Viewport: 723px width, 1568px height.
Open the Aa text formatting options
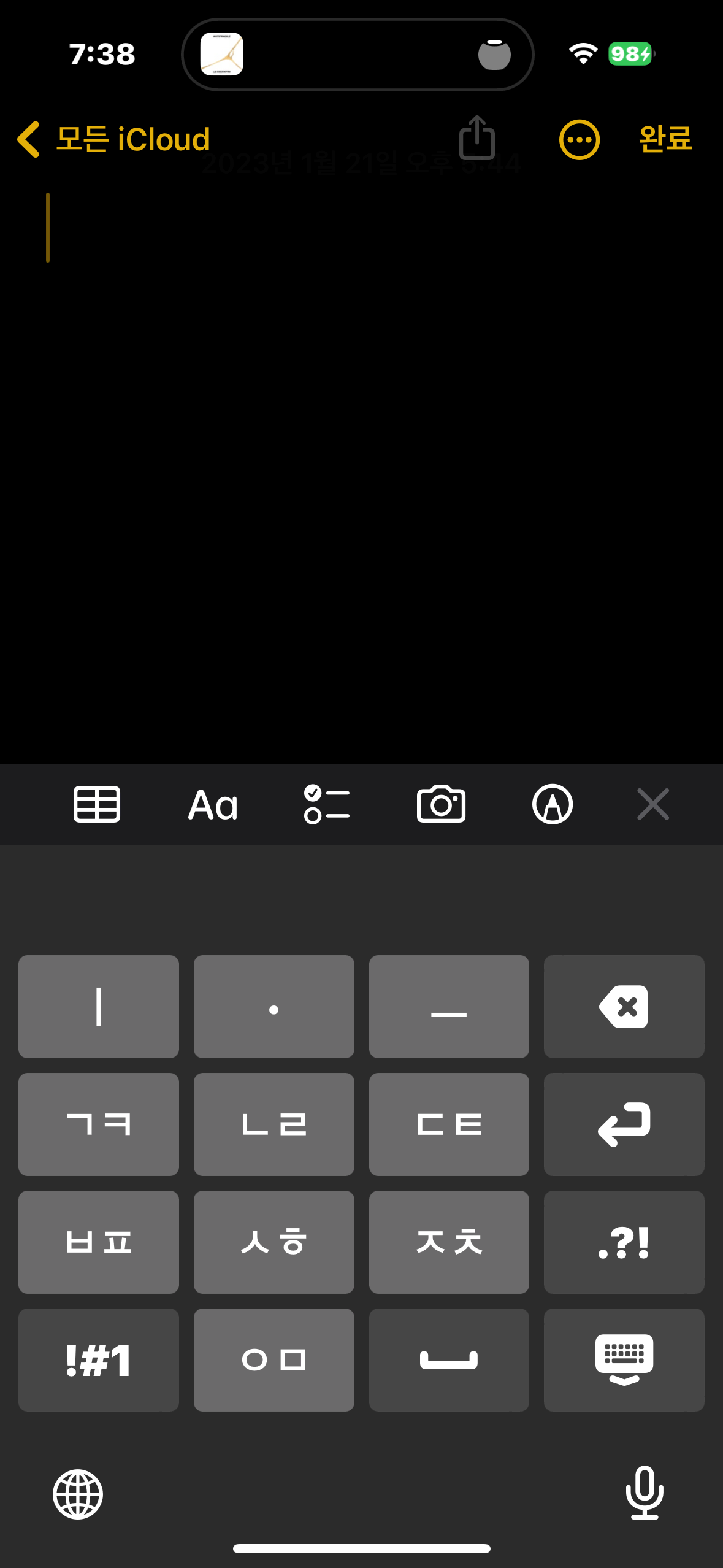[212, 804]
